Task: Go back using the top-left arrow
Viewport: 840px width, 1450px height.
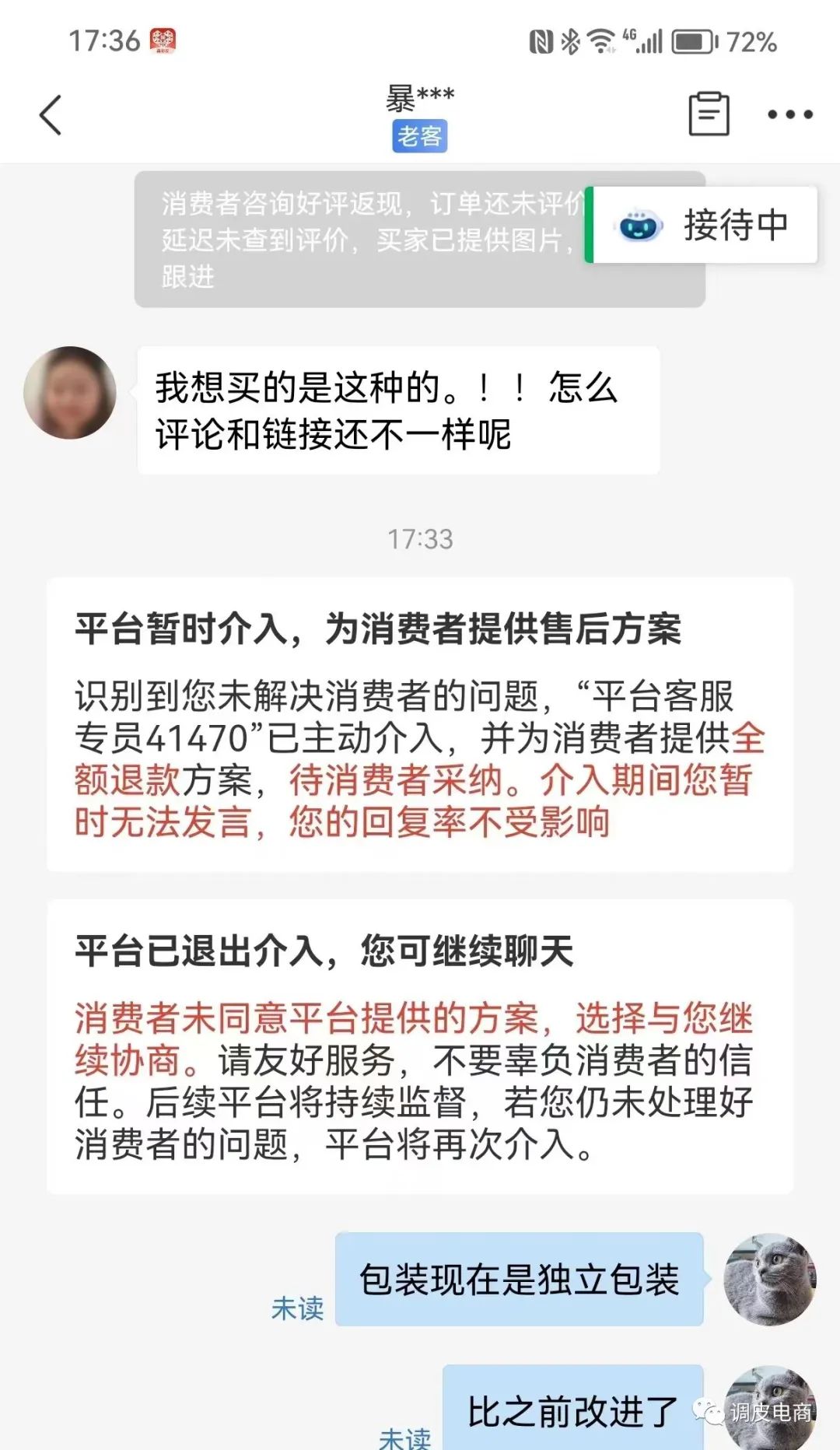Action: (51, 115)
